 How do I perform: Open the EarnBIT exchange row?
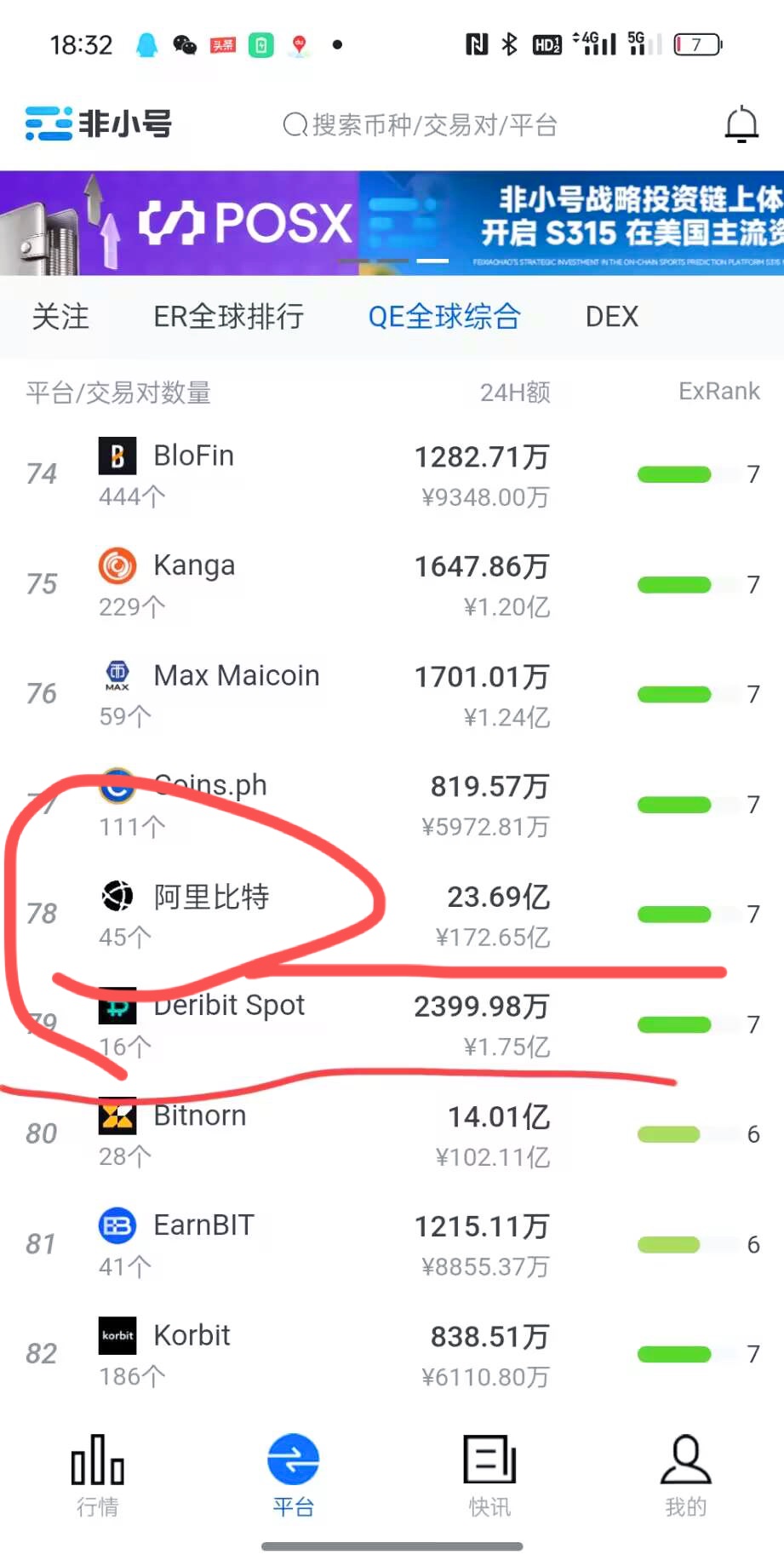392,1243
